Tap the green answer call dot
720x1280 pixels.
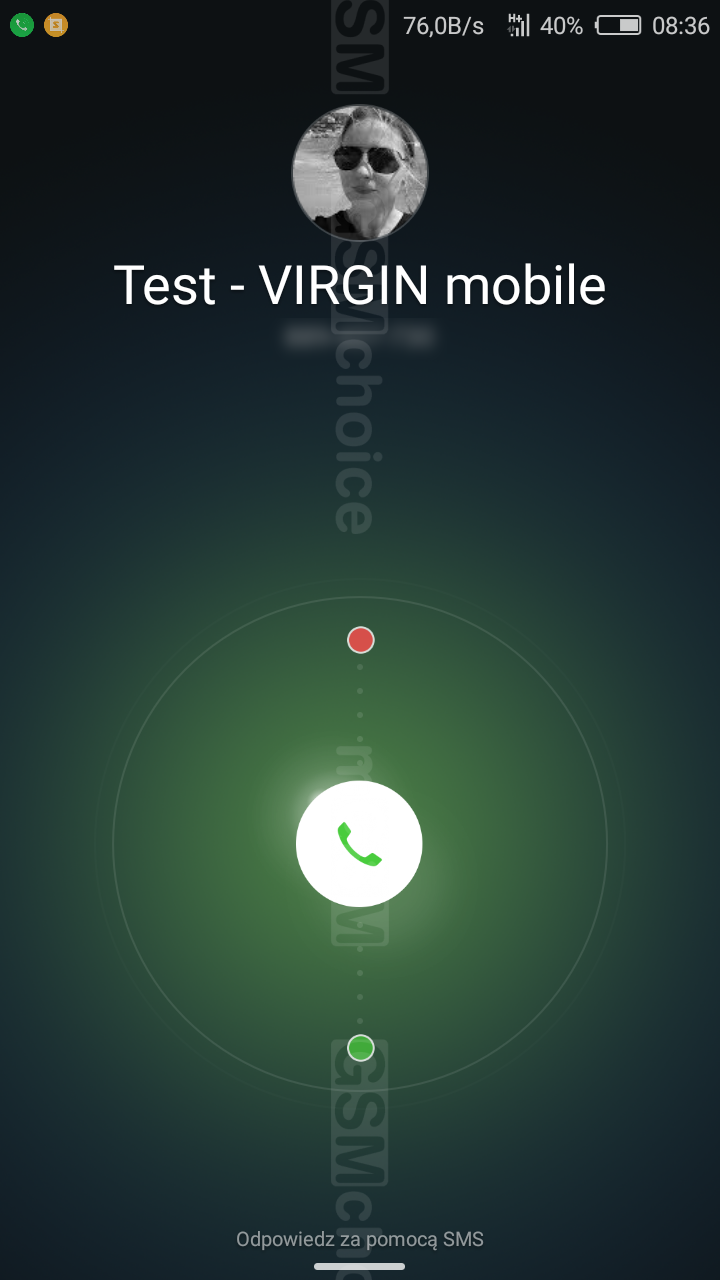(360, 1048)
